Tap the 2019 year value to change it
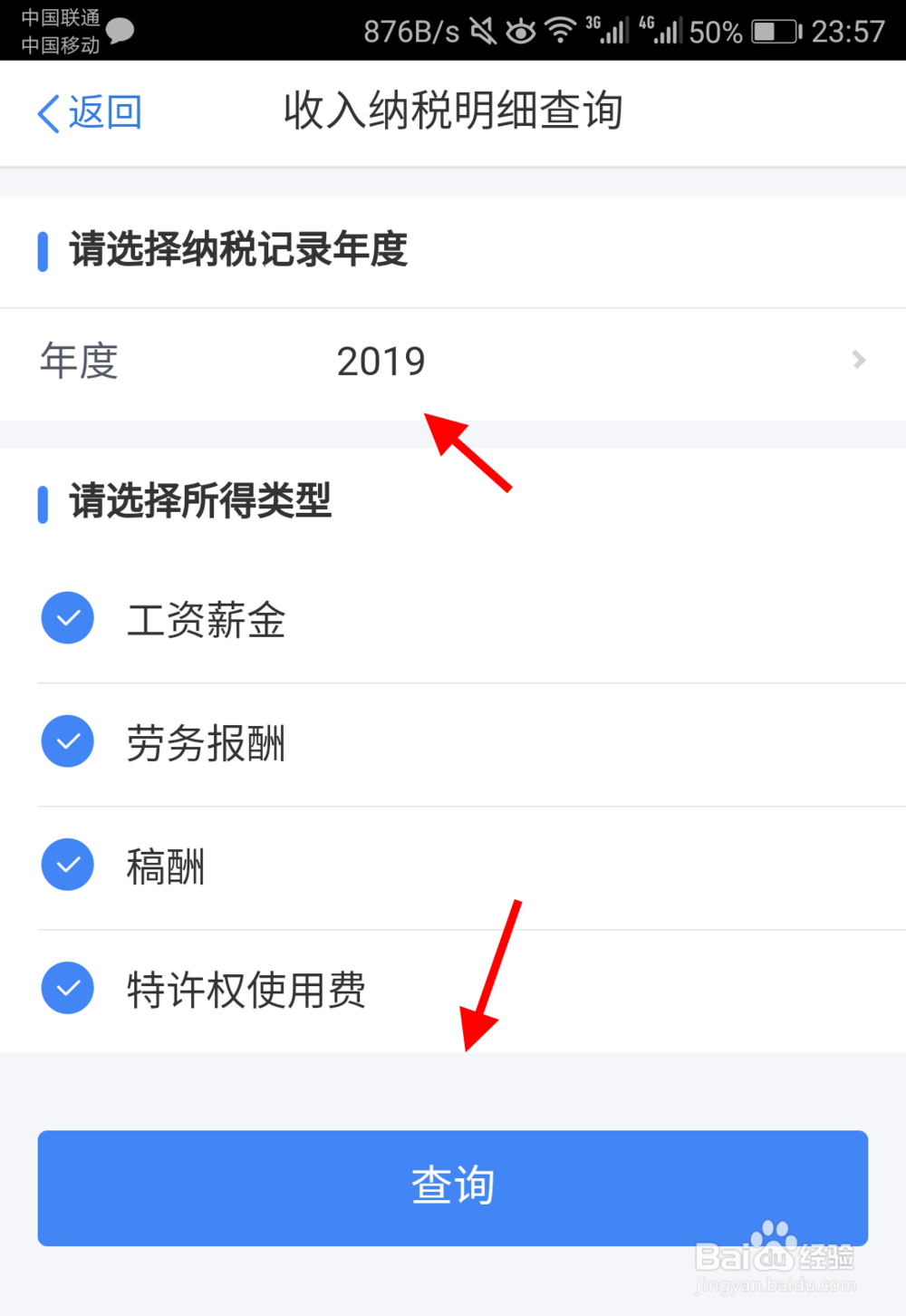 coord(381,361)
